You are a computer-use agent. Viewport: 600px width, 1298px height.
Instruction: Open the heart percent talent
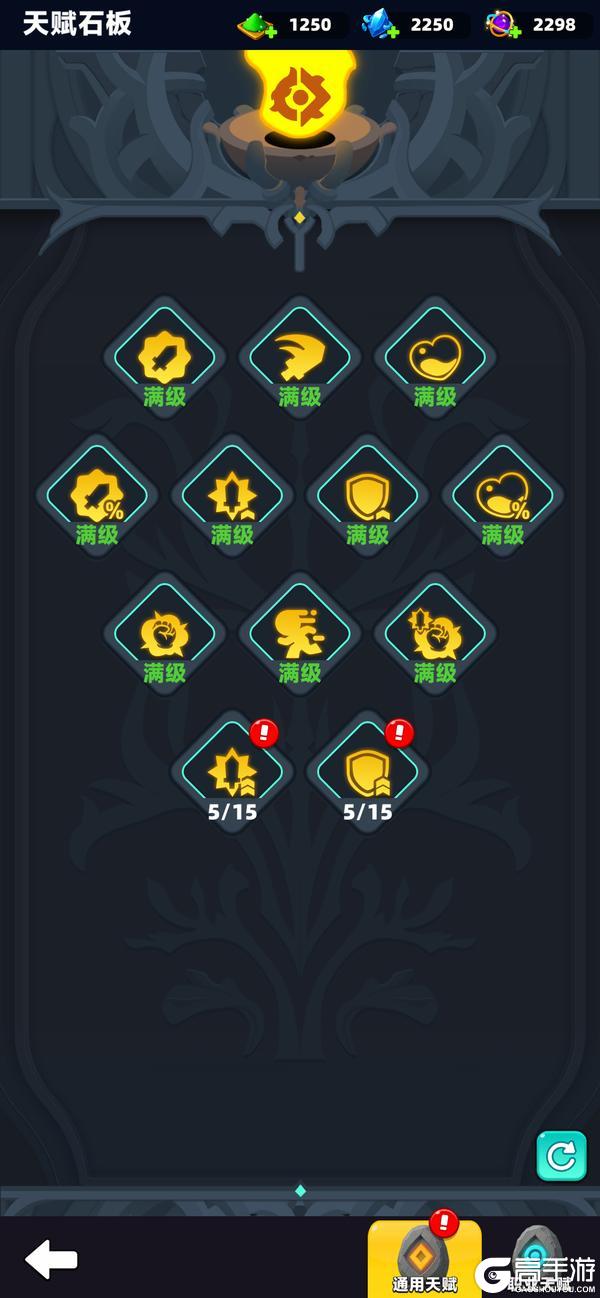(x=502, y=495)
